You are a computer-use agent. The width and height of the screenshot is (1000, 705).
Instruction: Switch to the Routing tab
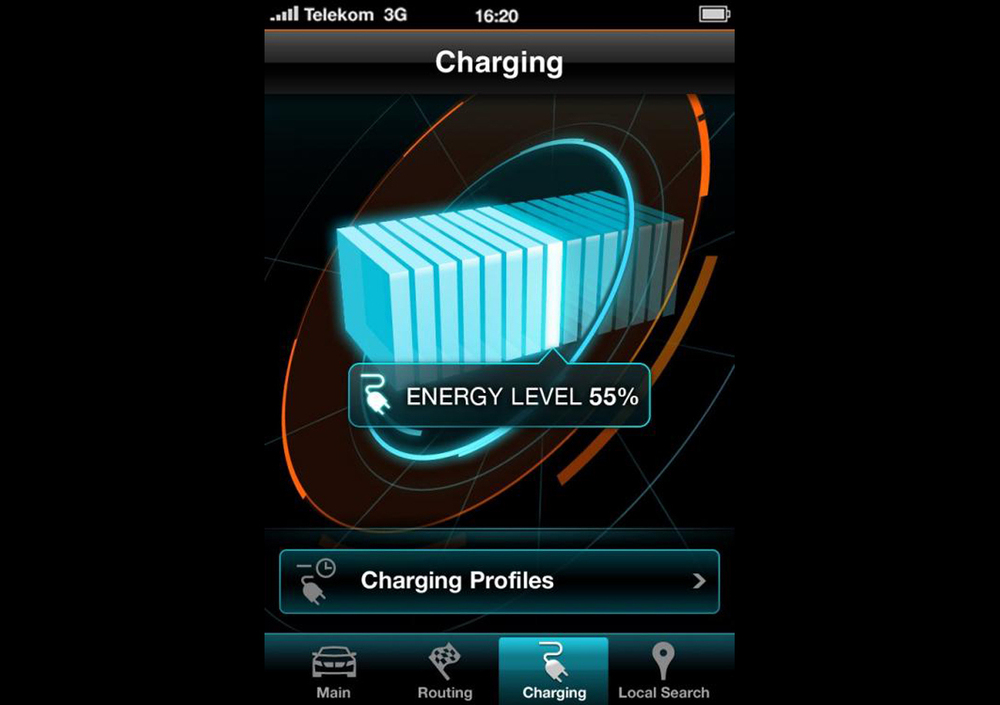tap(444, 671)
